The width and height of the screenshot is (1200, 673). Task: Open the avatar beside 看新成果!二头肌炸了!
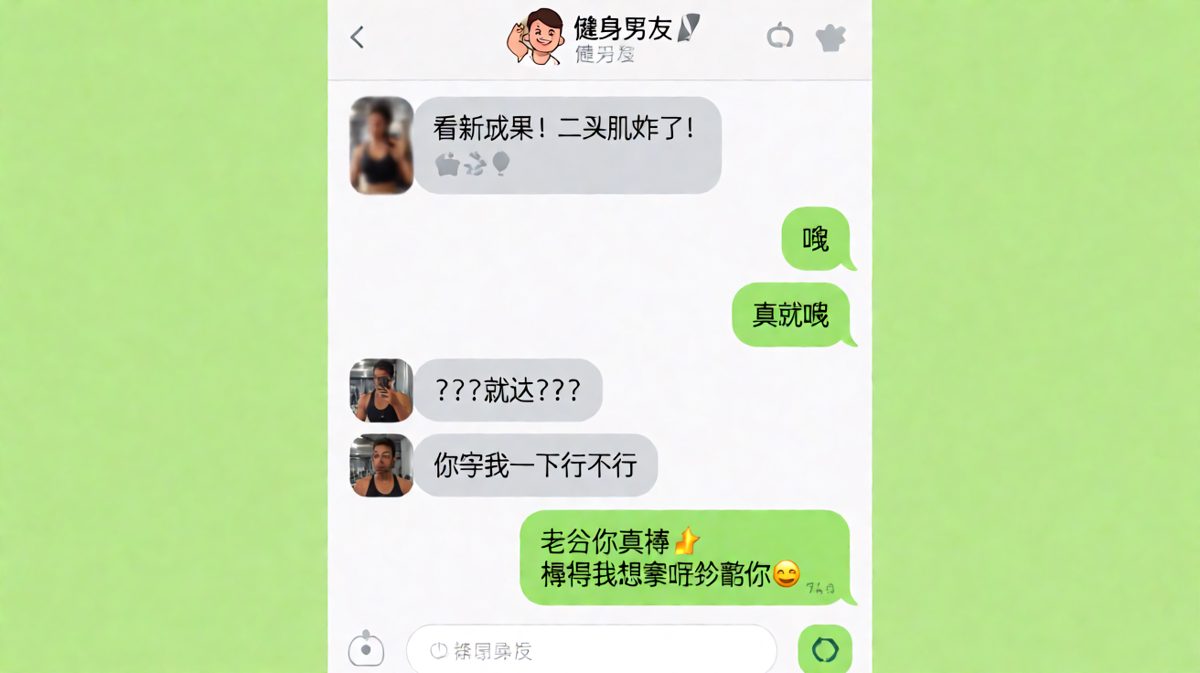coord(381,145)
